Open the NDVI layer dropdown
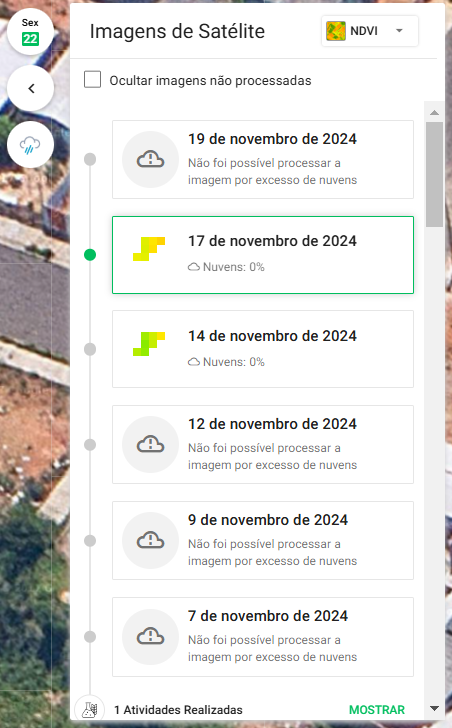This screenshot has width=452, height=728. tap(370, 31)
